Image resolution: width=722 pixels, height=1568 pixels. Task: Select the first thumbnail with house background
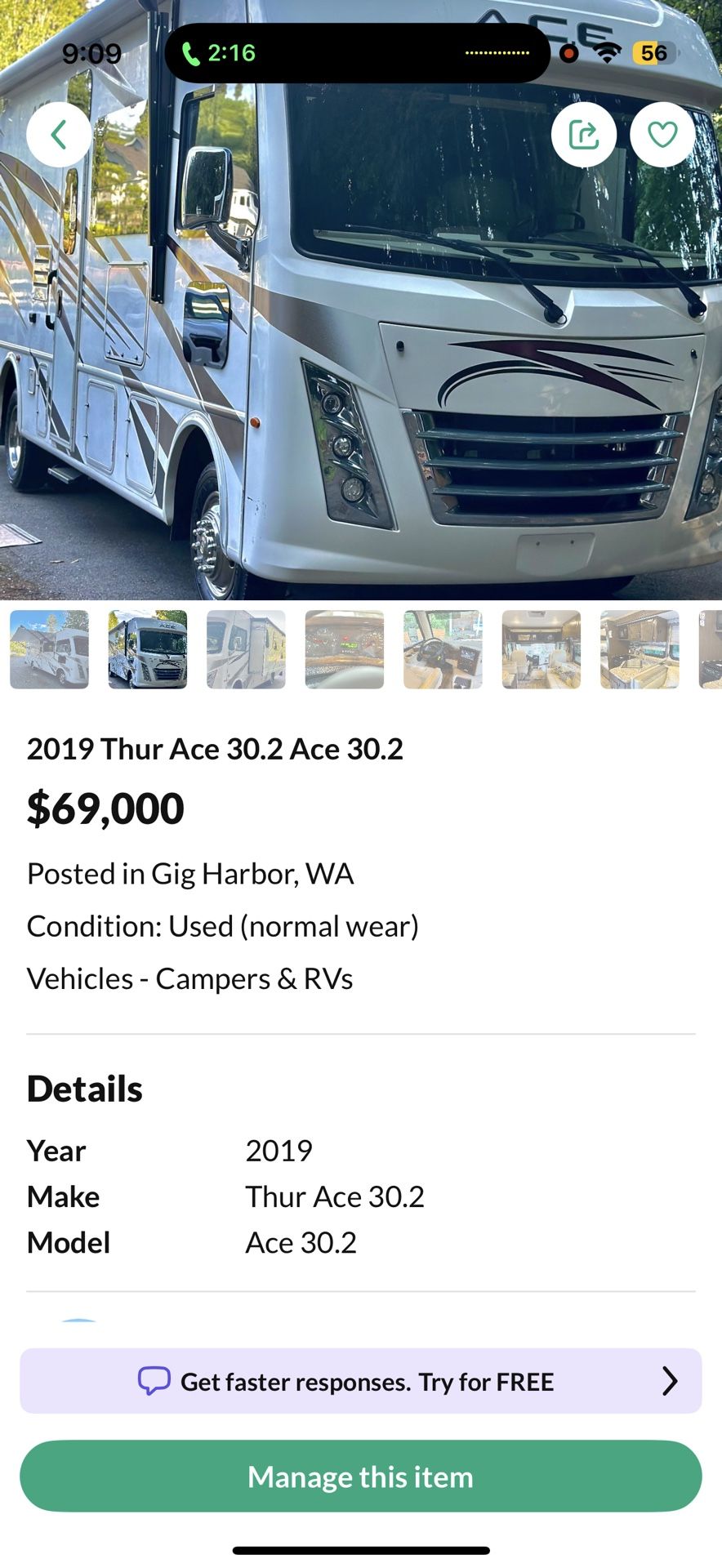49,649
